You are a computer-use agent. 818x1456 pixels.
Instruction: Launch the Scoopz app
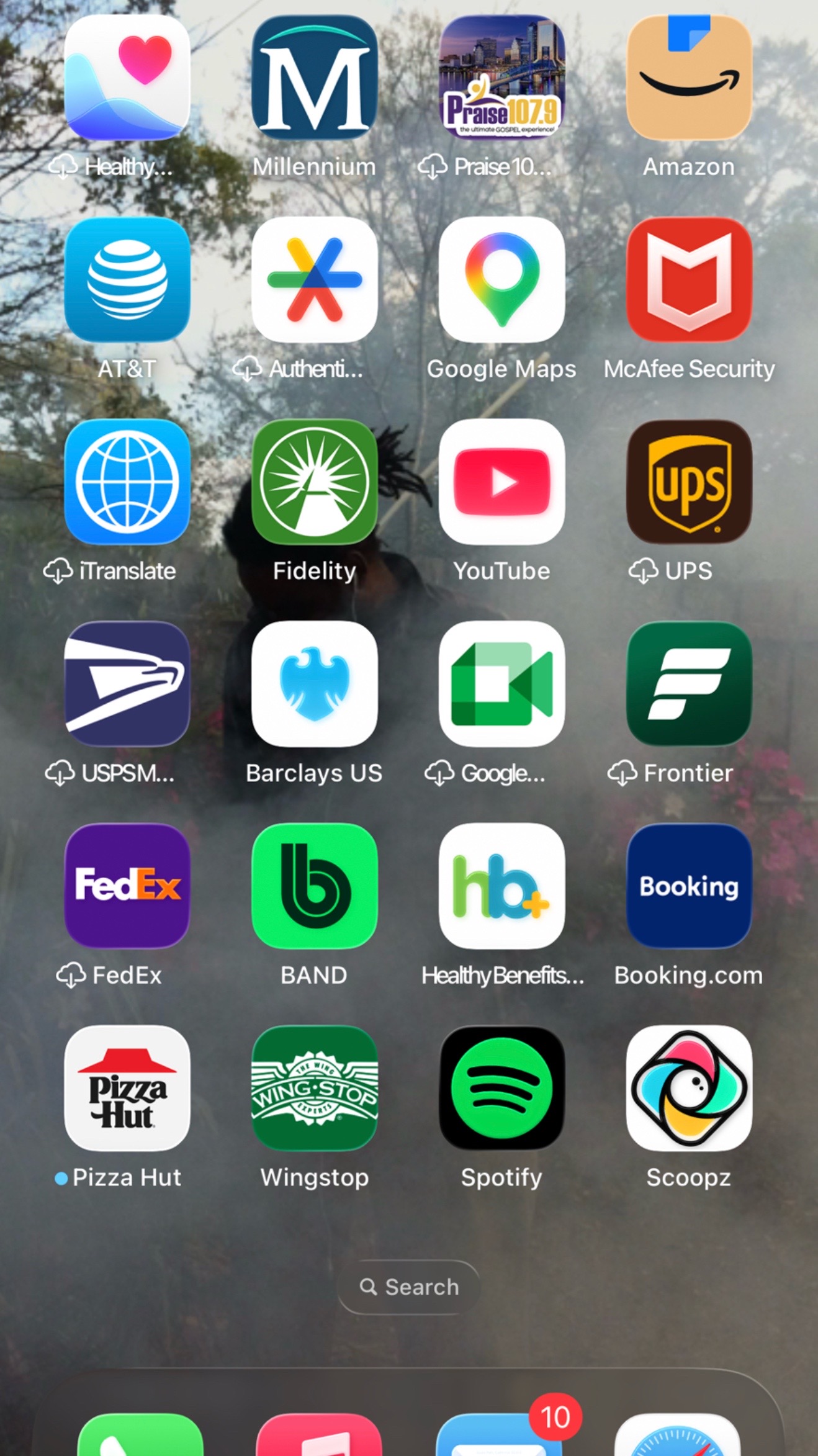(689, 1088)
